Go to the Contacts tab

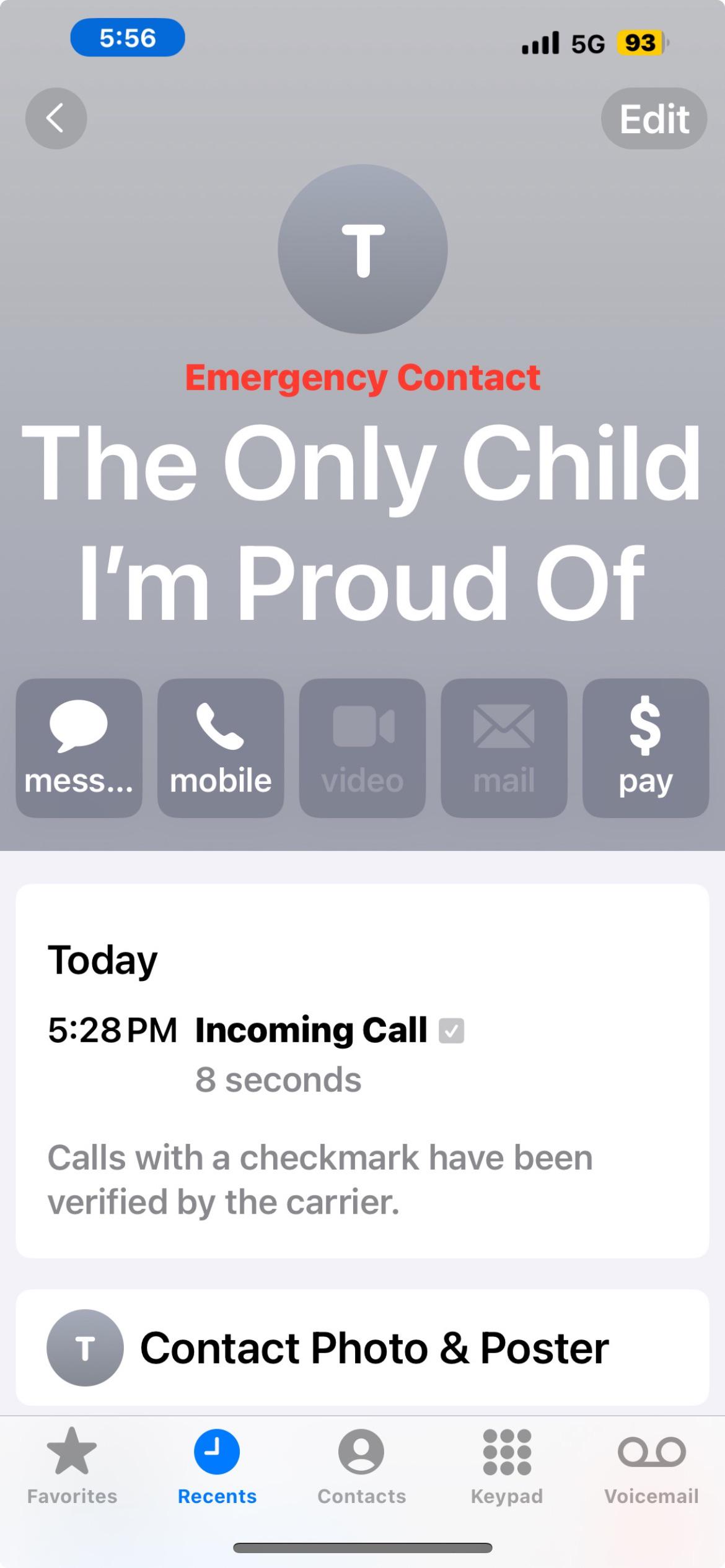coord(362,1466)
